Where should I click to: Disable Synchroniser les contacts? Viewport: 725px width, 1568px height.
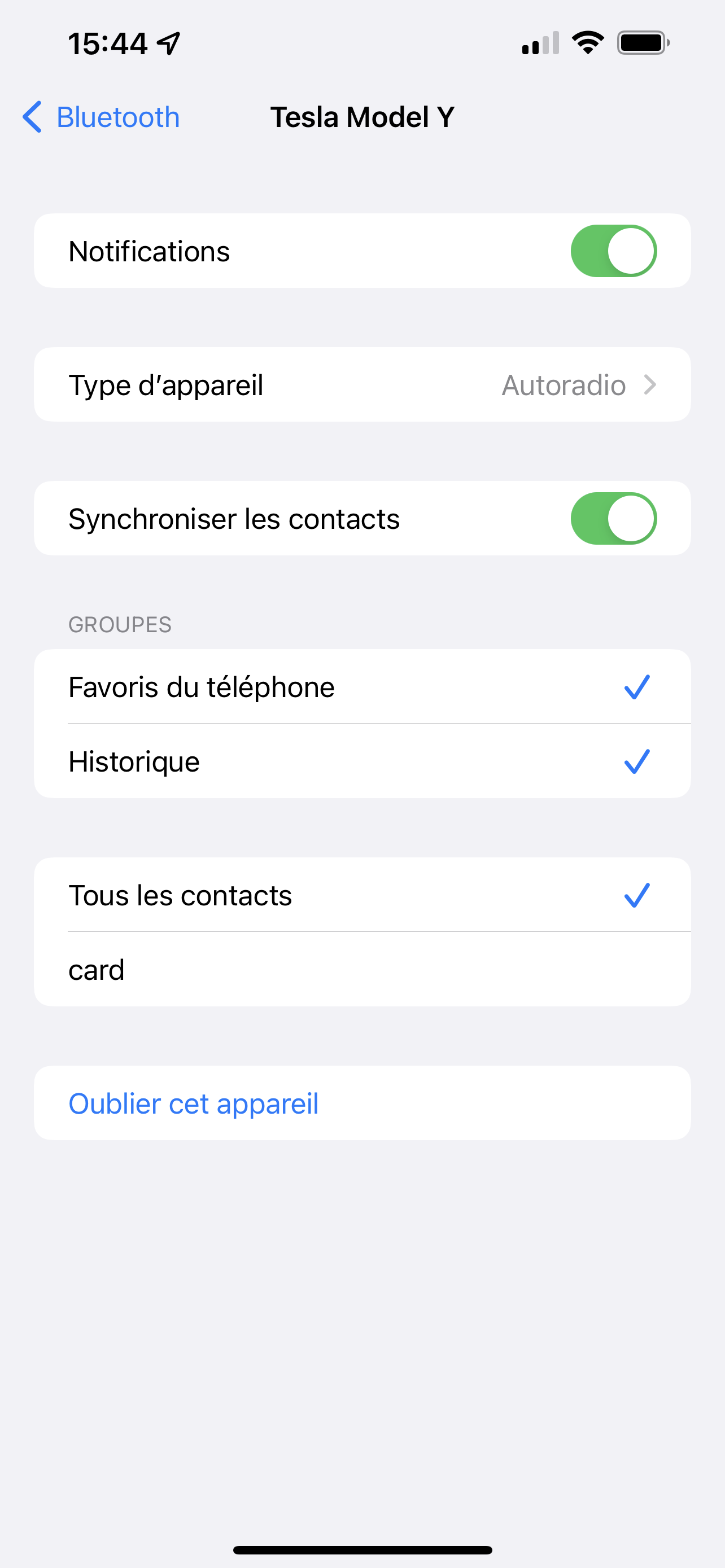coord(613,519)
